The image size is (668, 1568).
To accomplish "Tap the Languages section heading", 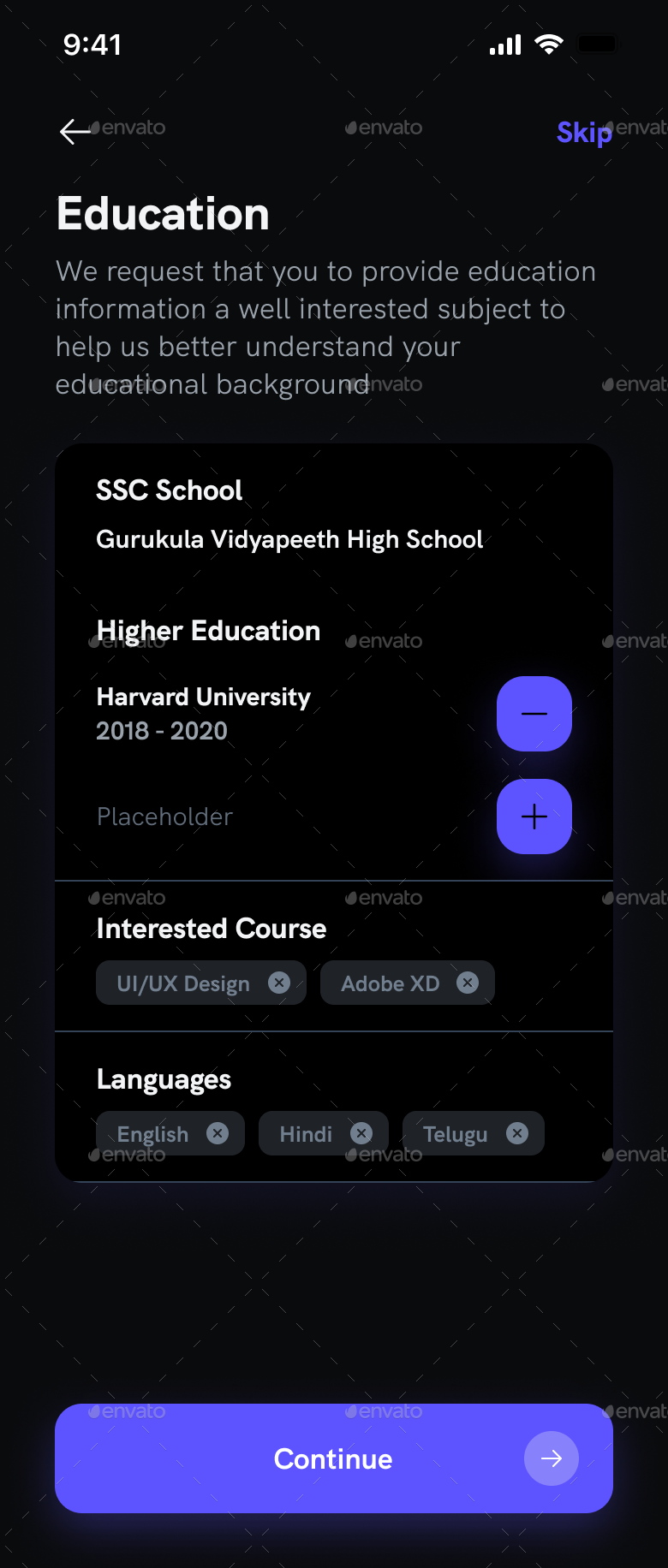I will [x=164, y=1079].
